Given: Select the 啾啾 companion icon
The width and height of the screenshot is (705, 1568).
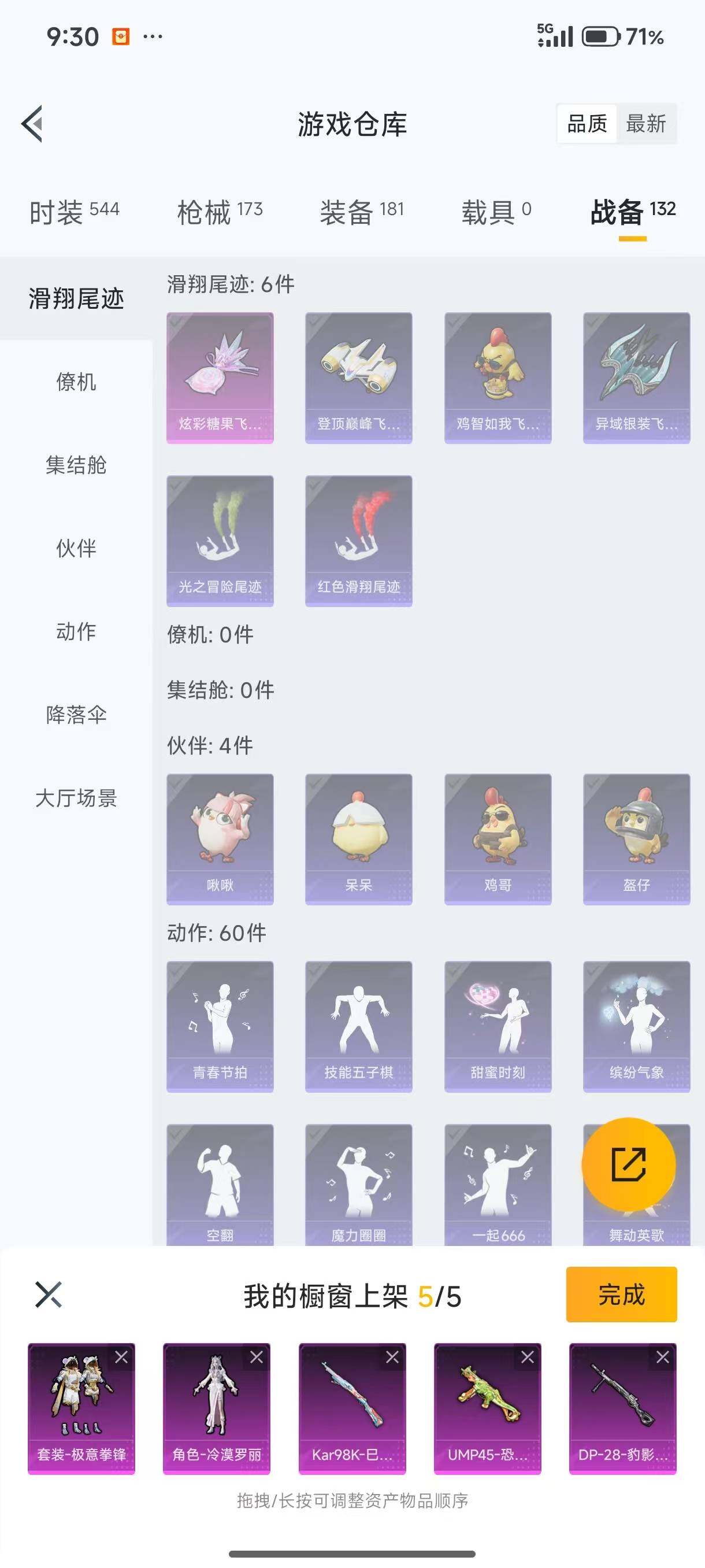Looking at the screenshot, I should tap(220, 839).
